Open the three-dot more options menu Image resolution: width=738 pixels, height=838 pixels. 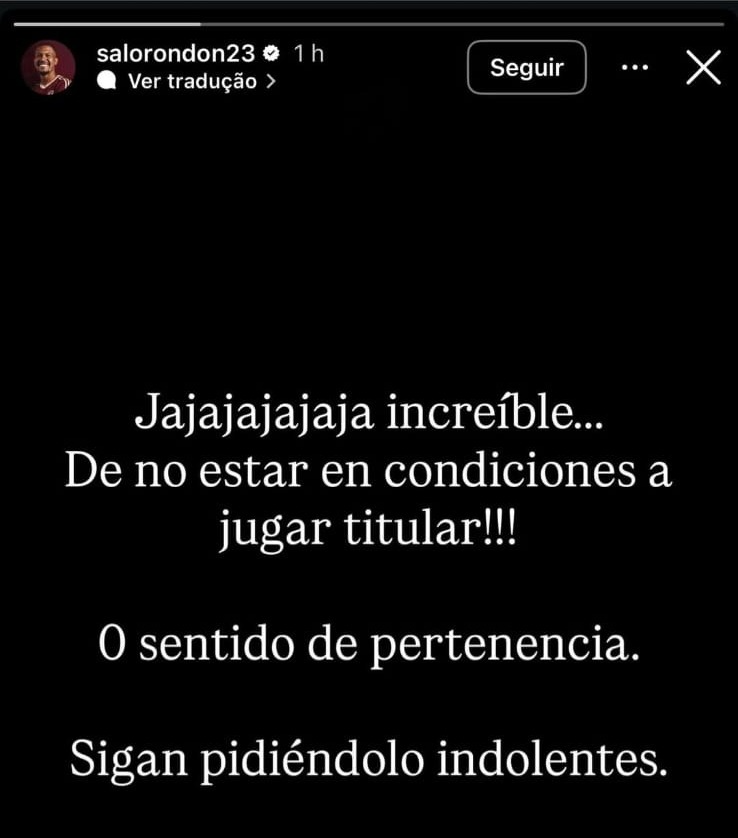(x=635, y=67)
